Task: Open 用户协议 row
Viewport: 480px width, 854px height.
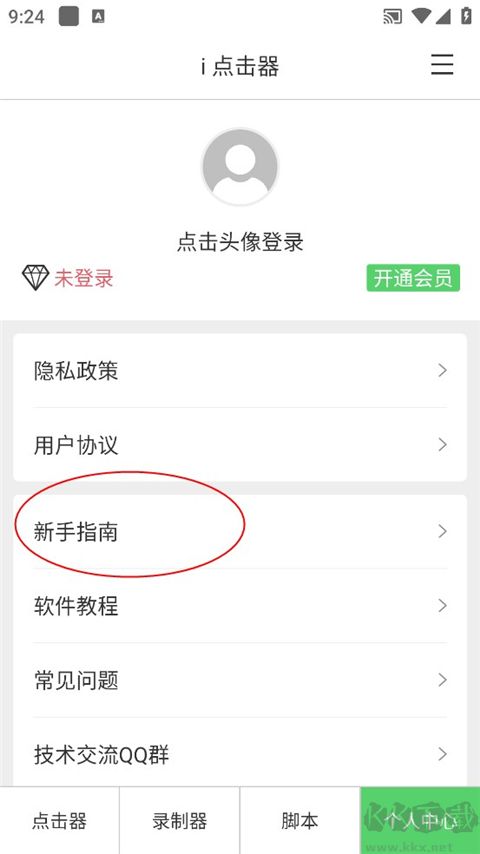Action: [x=240, y=445]
